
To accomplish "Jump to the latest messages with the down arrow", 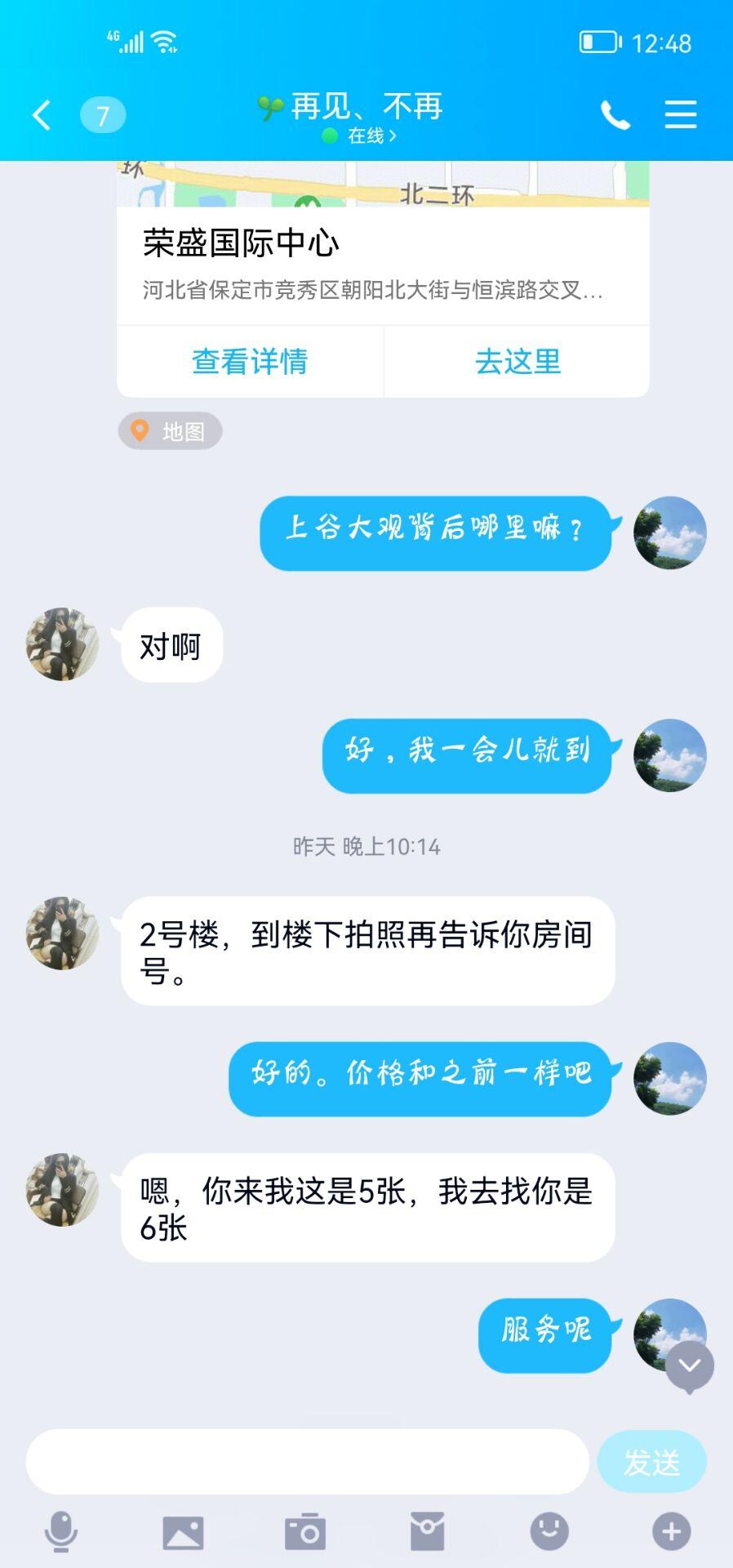I will tap(690, 1366).
